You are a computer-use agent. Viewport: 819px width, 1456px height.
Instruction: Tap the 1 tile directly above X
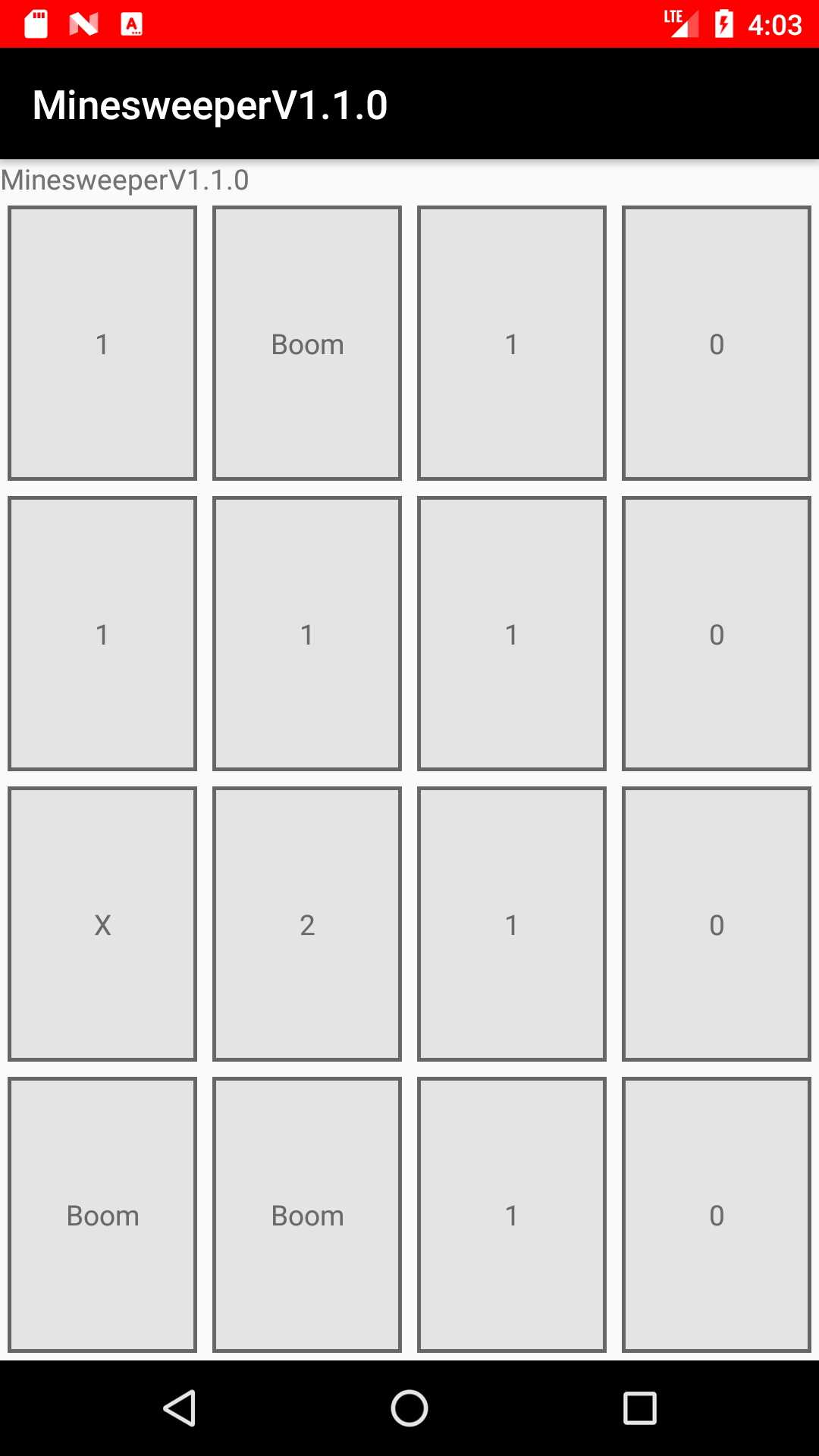pyautogui.click(x=102, y=634)
